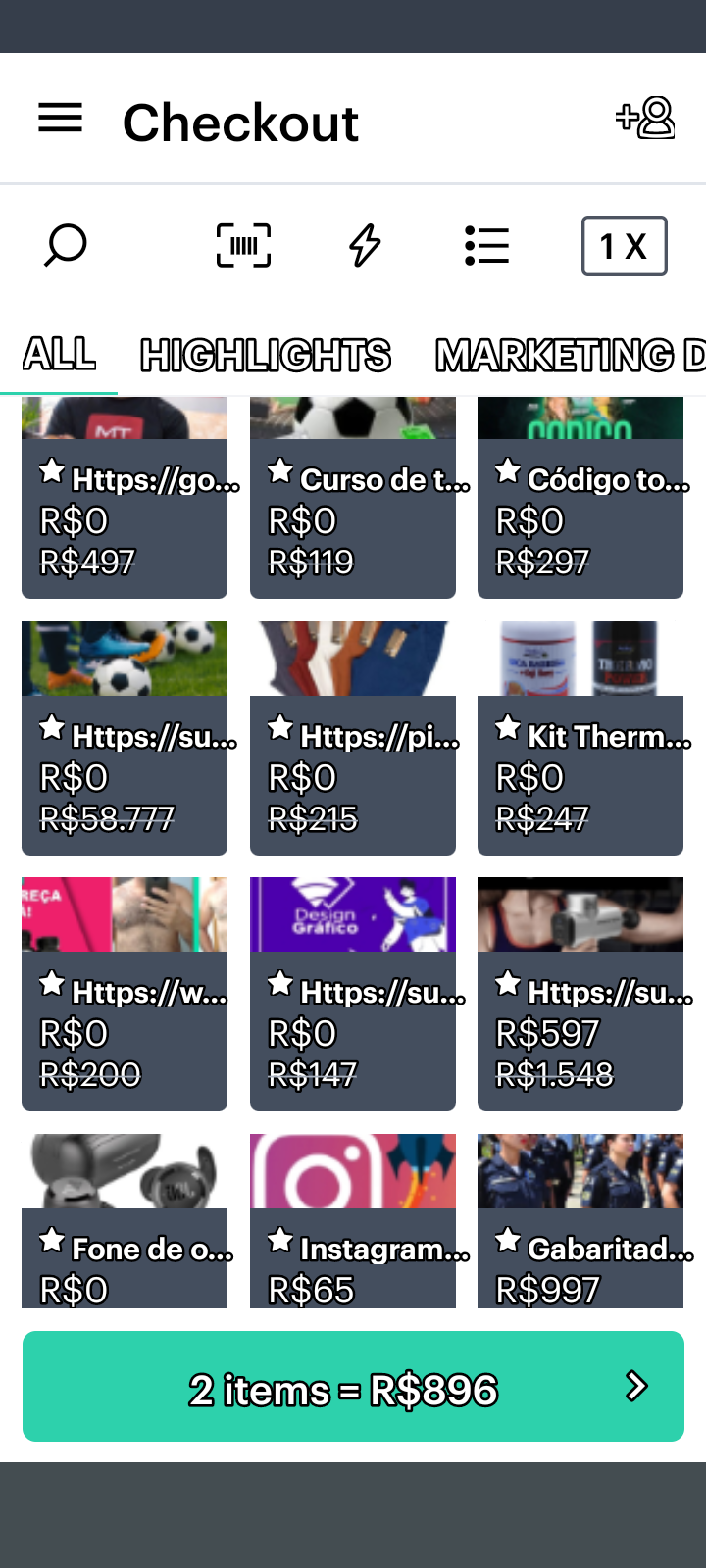706x1568 pixels.
Task: Open the MARKETING category tab
Action: (569, 355)
